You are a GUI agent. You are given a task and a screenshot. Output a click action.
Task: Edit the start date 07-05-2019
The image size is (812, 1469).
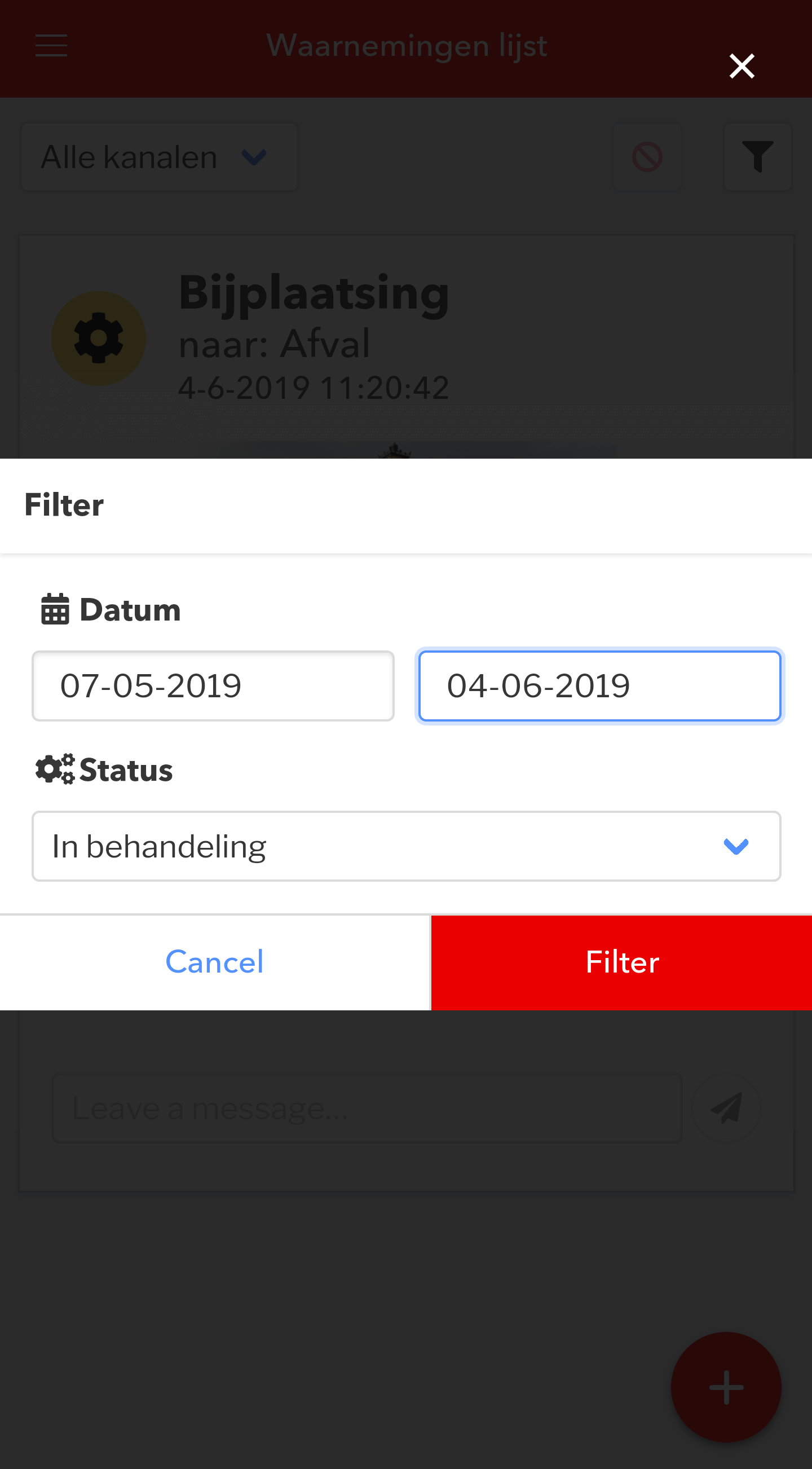tap(213, 685)
